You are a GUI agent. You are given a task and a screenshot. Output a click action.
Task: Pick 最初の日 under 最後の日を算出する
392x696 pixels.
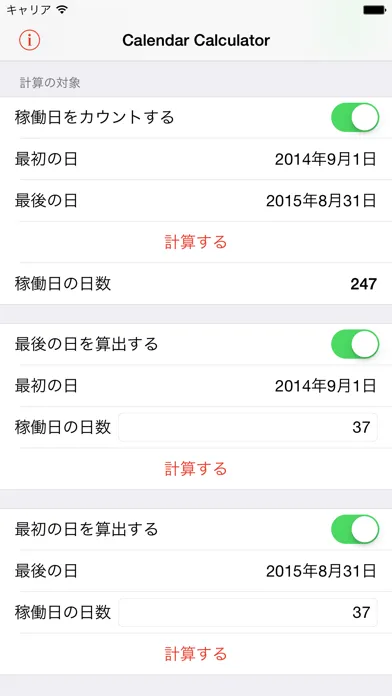196,386
